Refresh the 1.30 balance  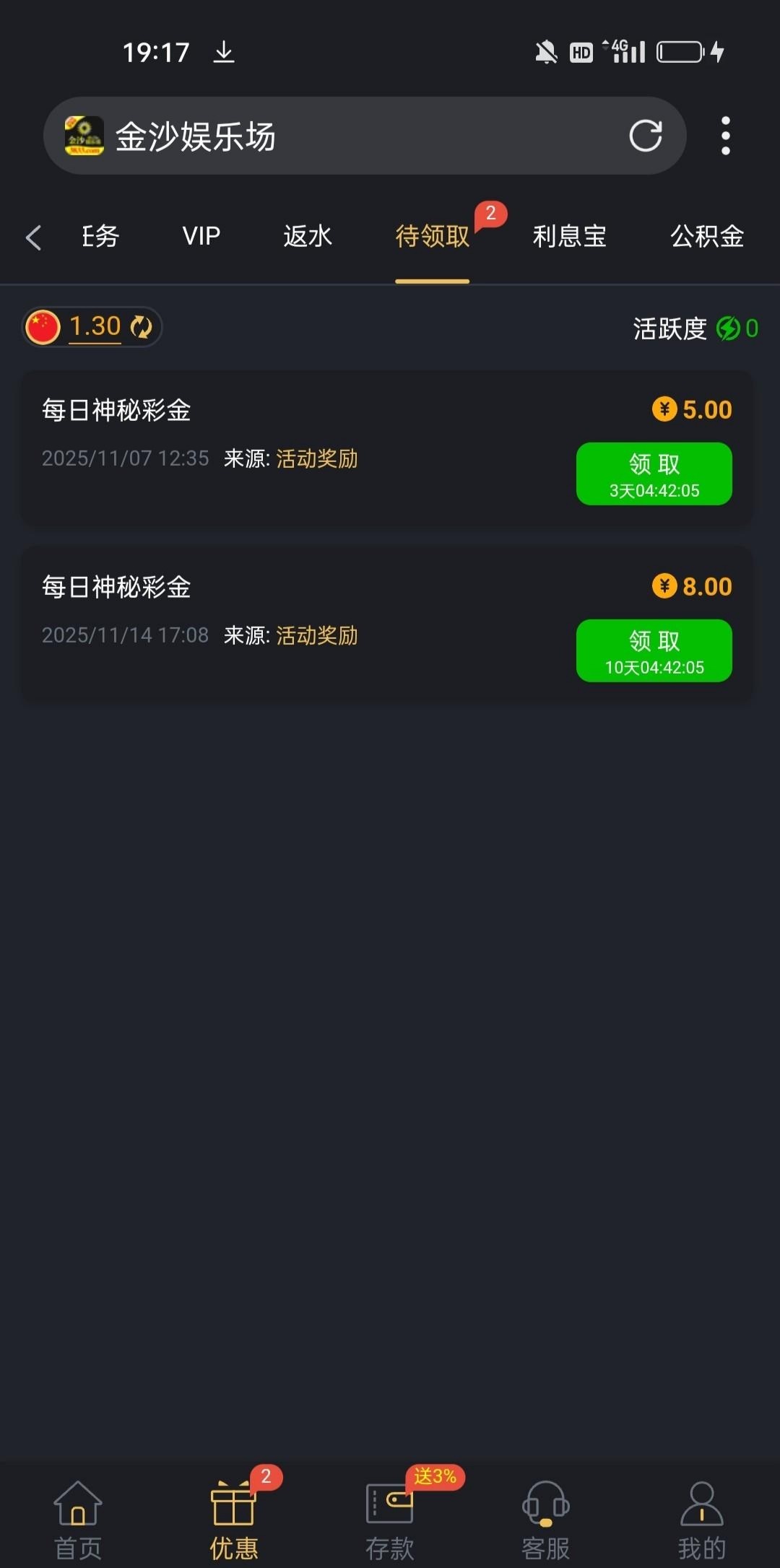(142, 327)
